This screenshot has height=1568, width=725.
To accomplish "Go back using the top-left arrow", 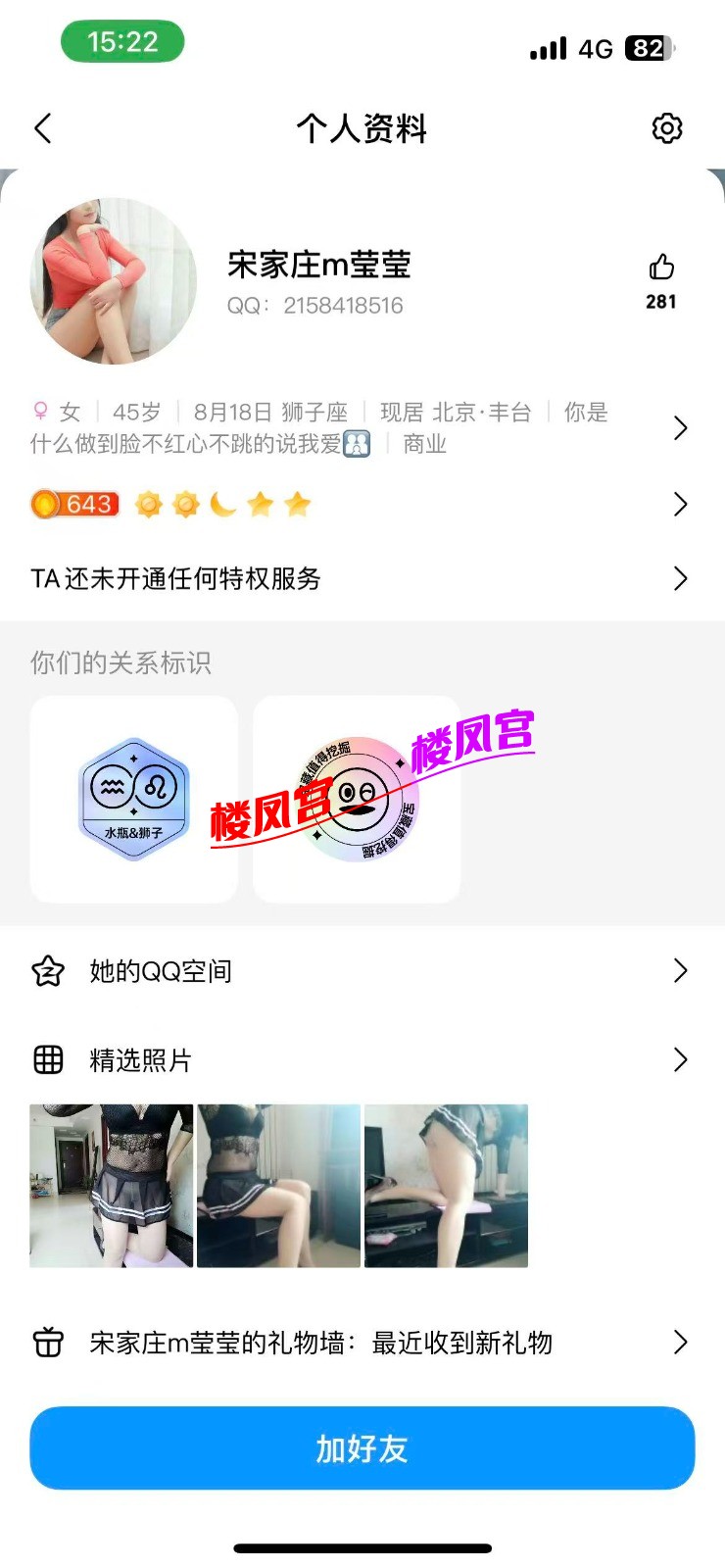I will (x=43, y=128).
